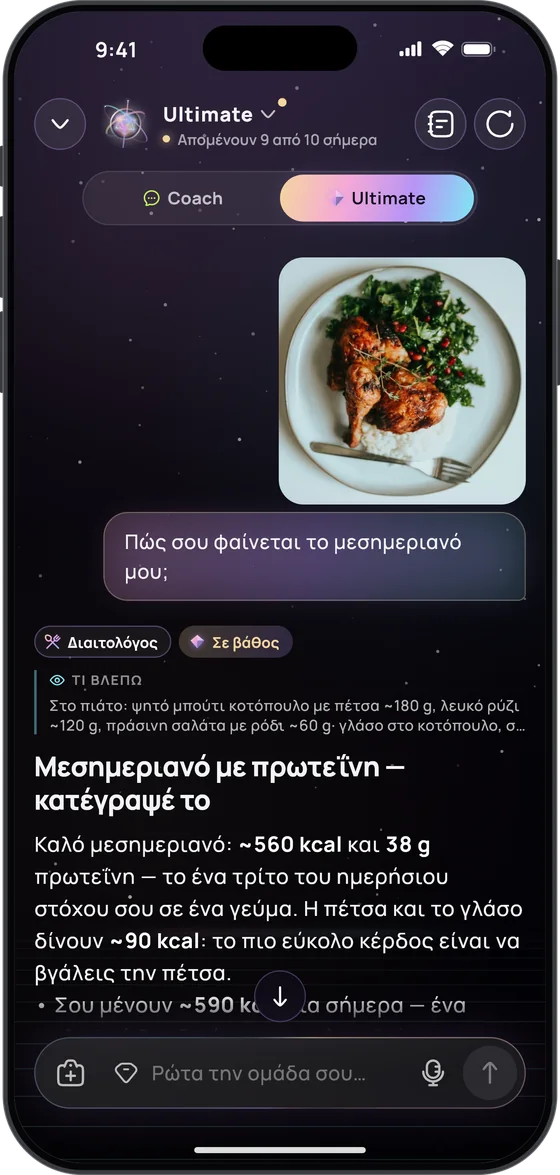Viewport: 560px width, 1175px height.
Task: Attach a photo with the add icon
Action: (x=70, y=1073)
